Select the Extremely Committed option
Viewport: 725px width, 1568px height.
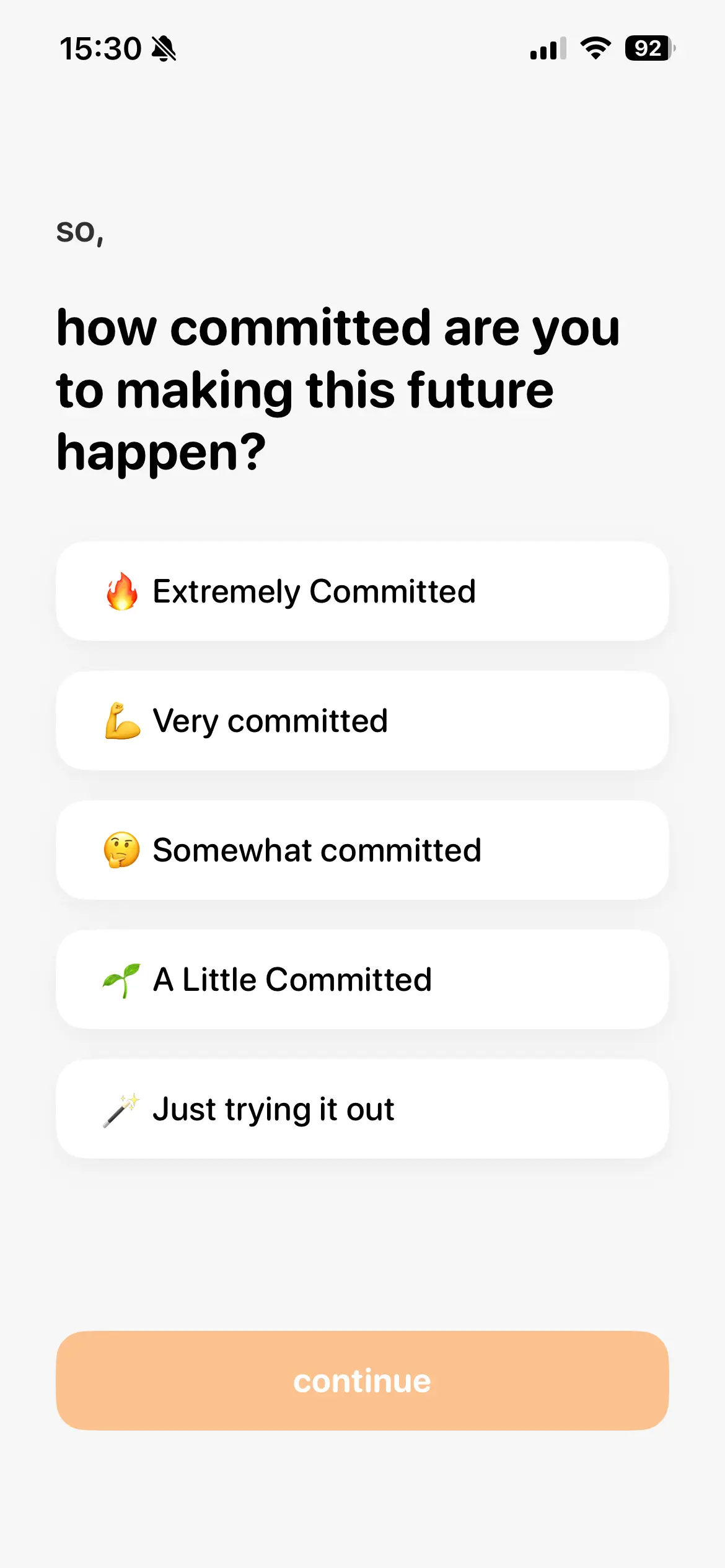362,591
